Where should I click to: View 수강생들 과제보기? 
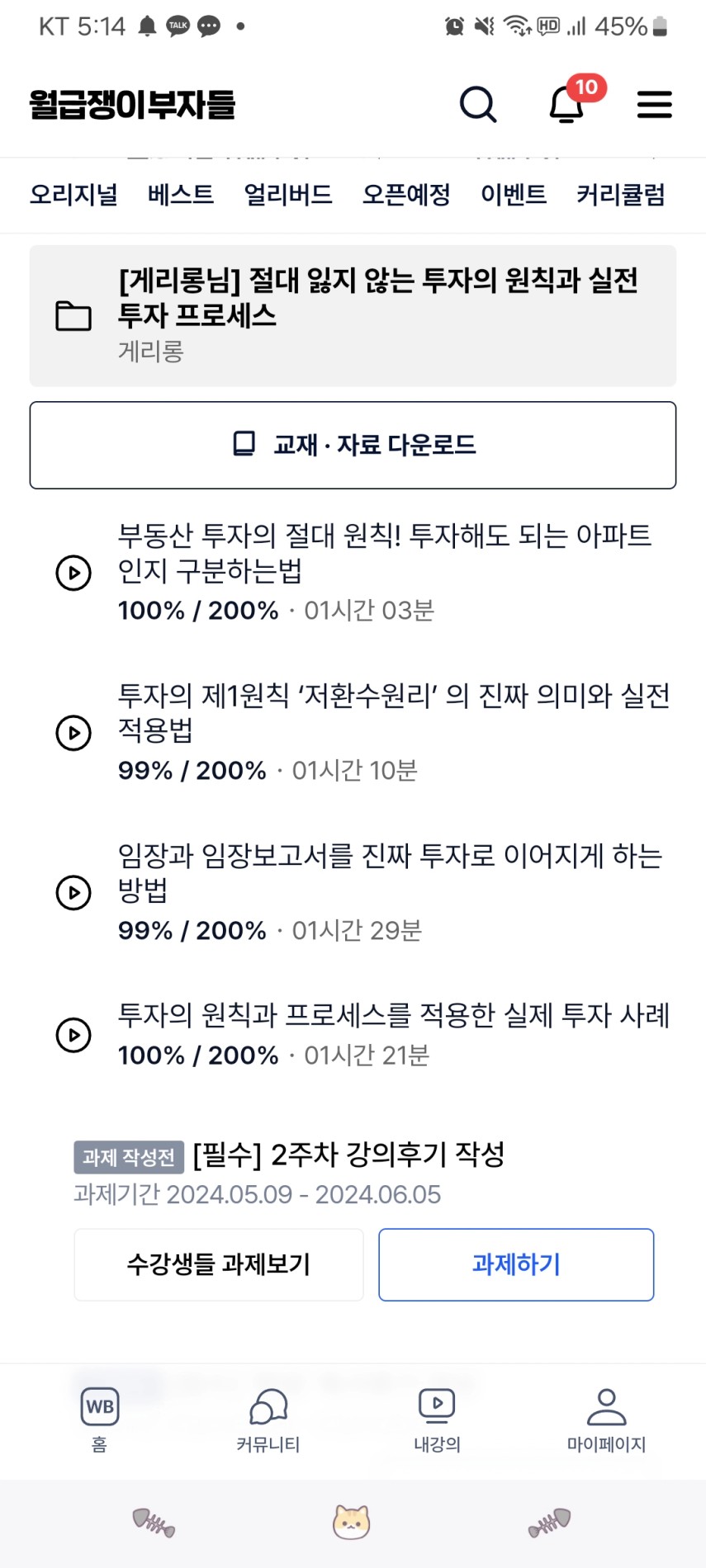219,1264
